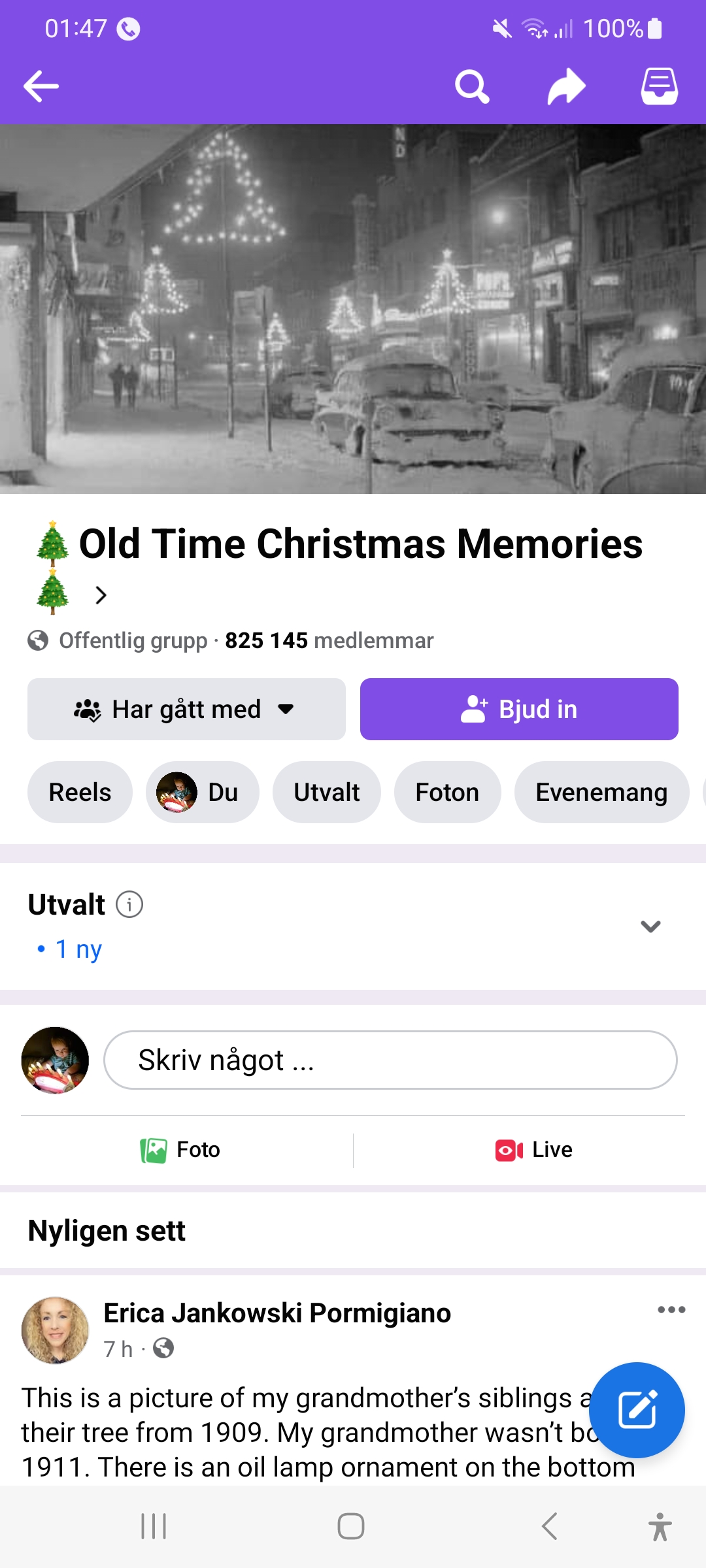The width and height of the screenshot is (706, 1568).
Task: Tap the 'Bjud in' invite button
Action: click(x=519, y=710)
